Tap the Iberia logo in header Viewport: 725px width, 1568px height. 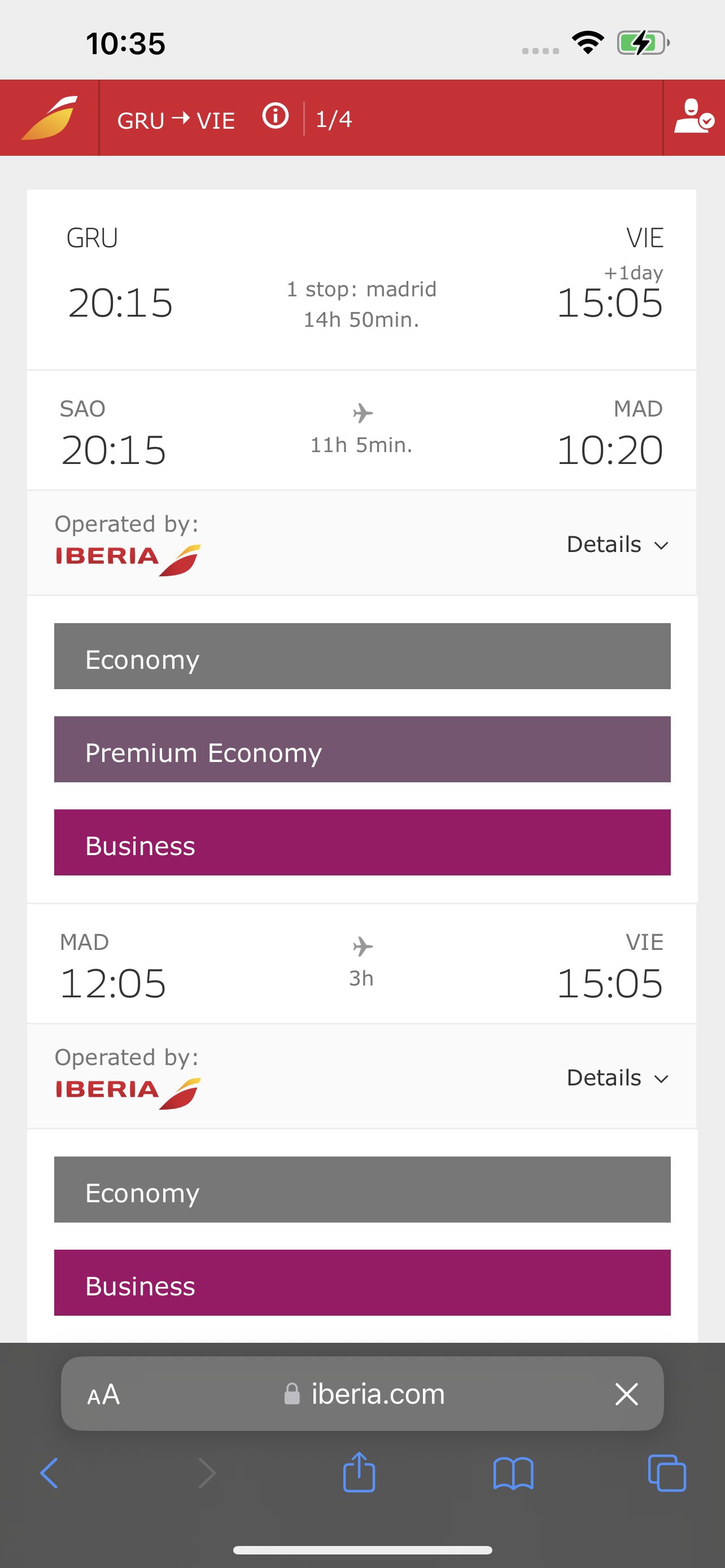coord(49,118)
